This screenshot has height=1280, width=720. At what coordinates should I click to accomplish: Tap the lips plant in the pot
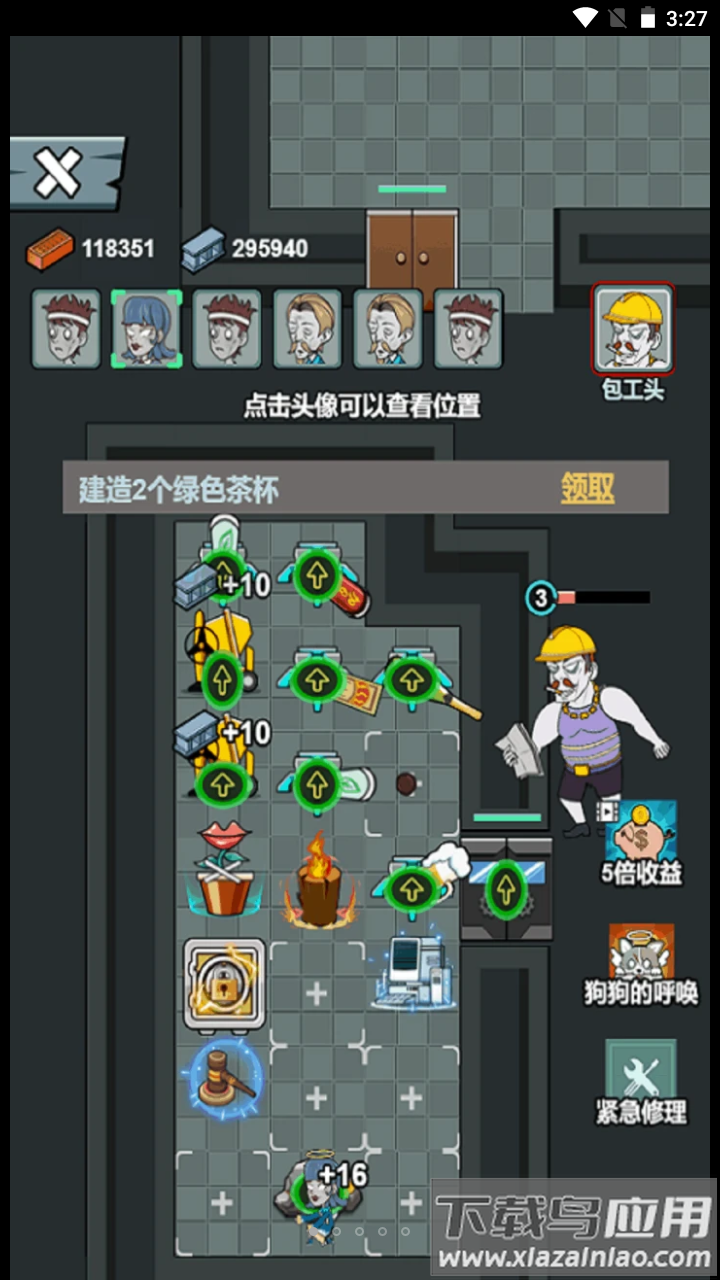click(224, 872)
